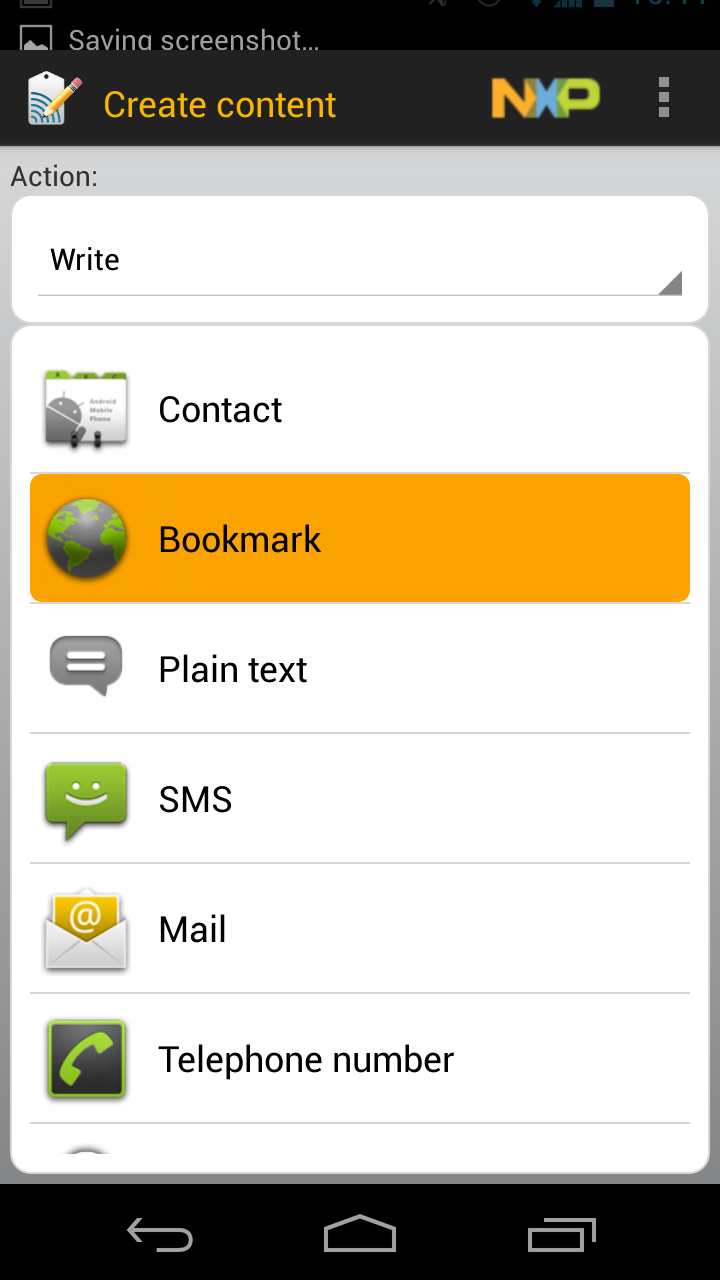Select the Contact option
720x1280 pixels.
pyautogui.click(x=360, y=409)
